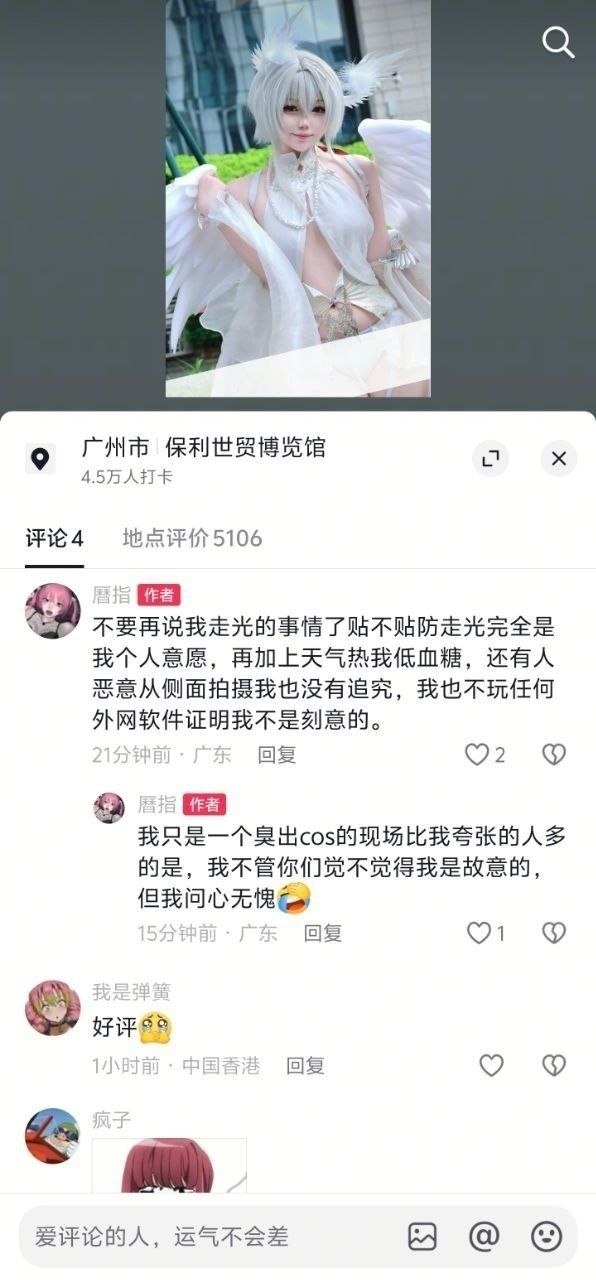
Task: Dislike 我是弹簧's comment
Action: pyautogui.click(x=554, y=1065)
